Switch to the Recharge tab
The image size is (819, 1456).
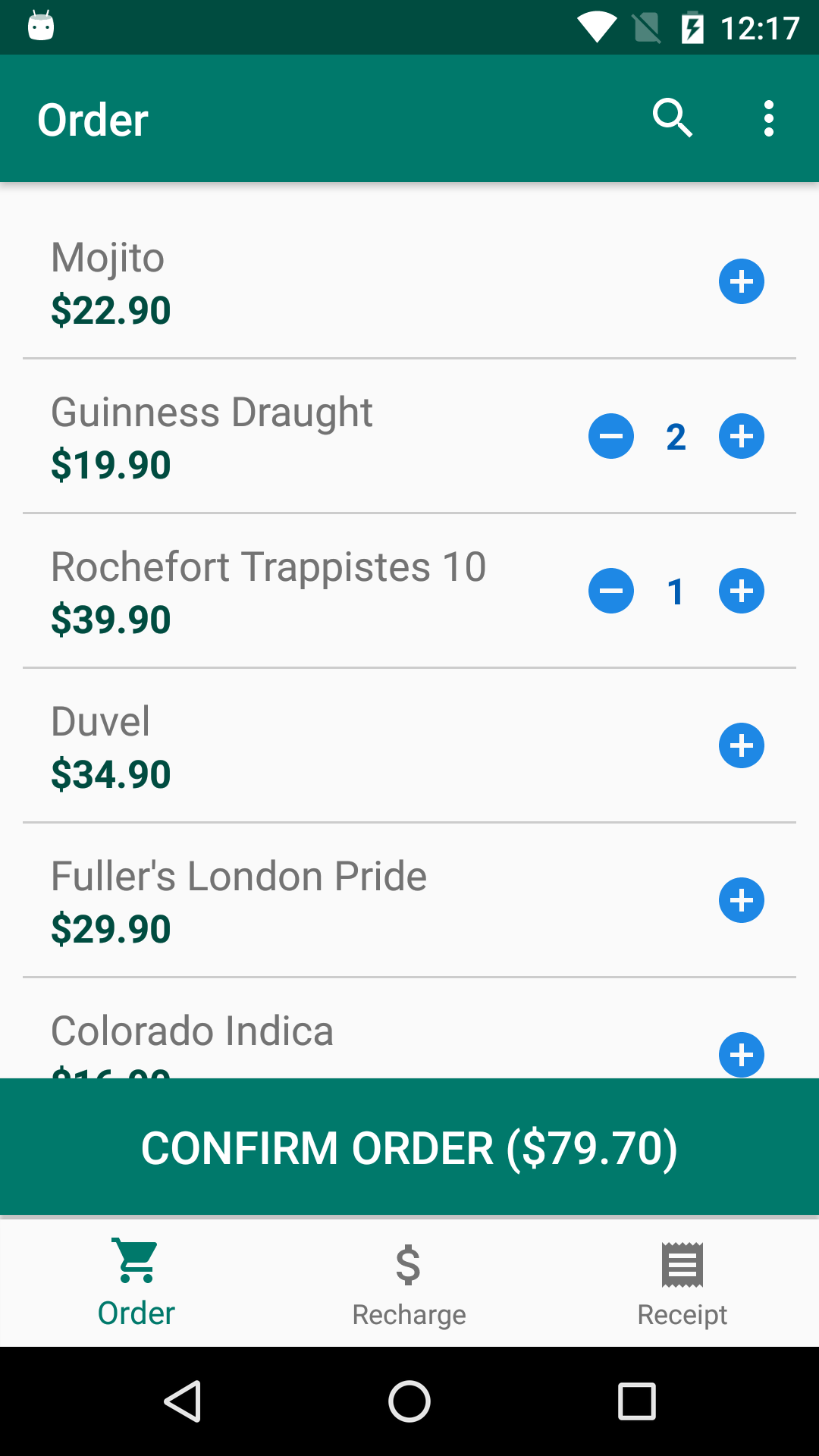409,1283
